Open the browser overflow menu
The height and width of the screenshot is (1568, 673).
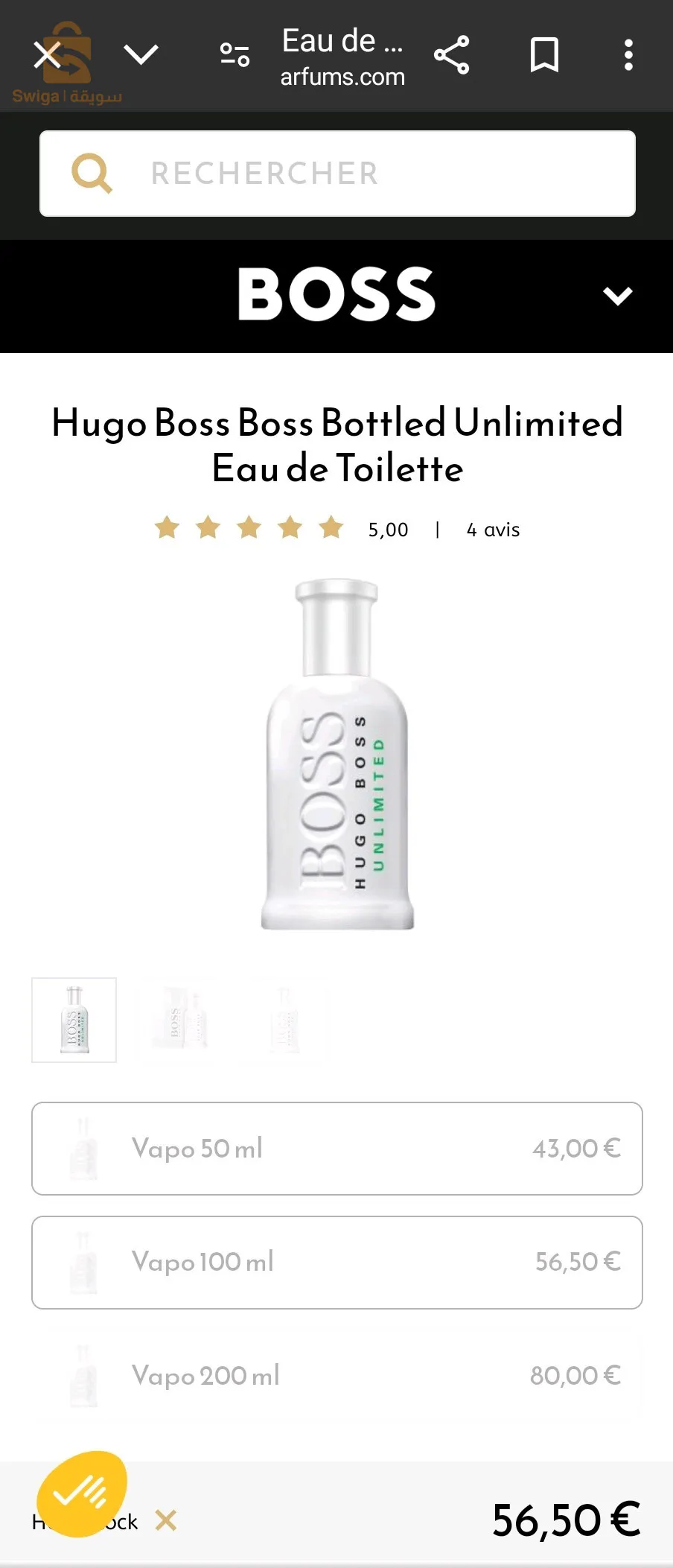(x=628, y=54)
